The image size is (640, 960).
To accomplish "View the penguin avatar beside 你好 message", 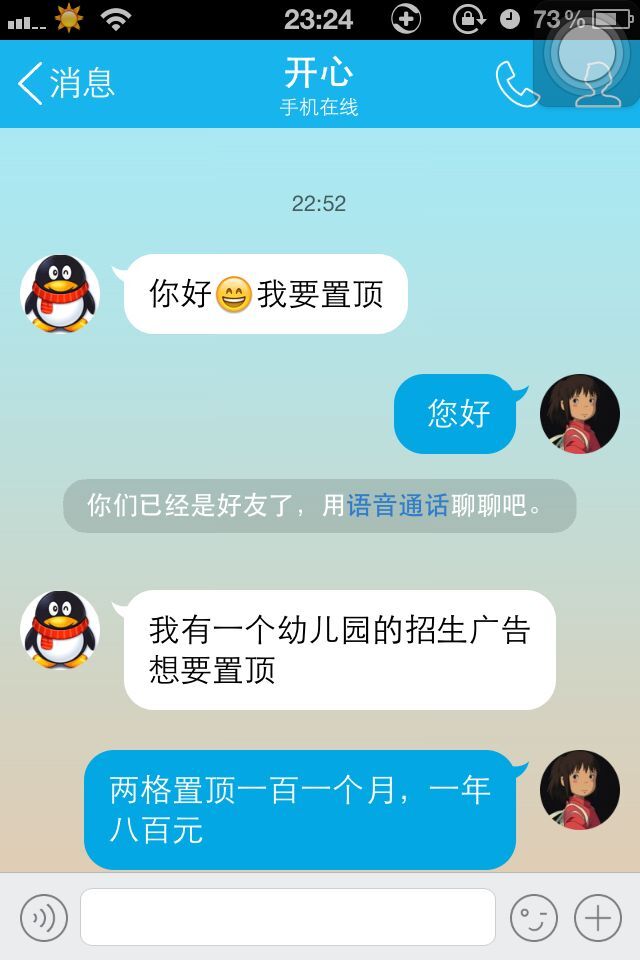I will click(x=60, y=293).
